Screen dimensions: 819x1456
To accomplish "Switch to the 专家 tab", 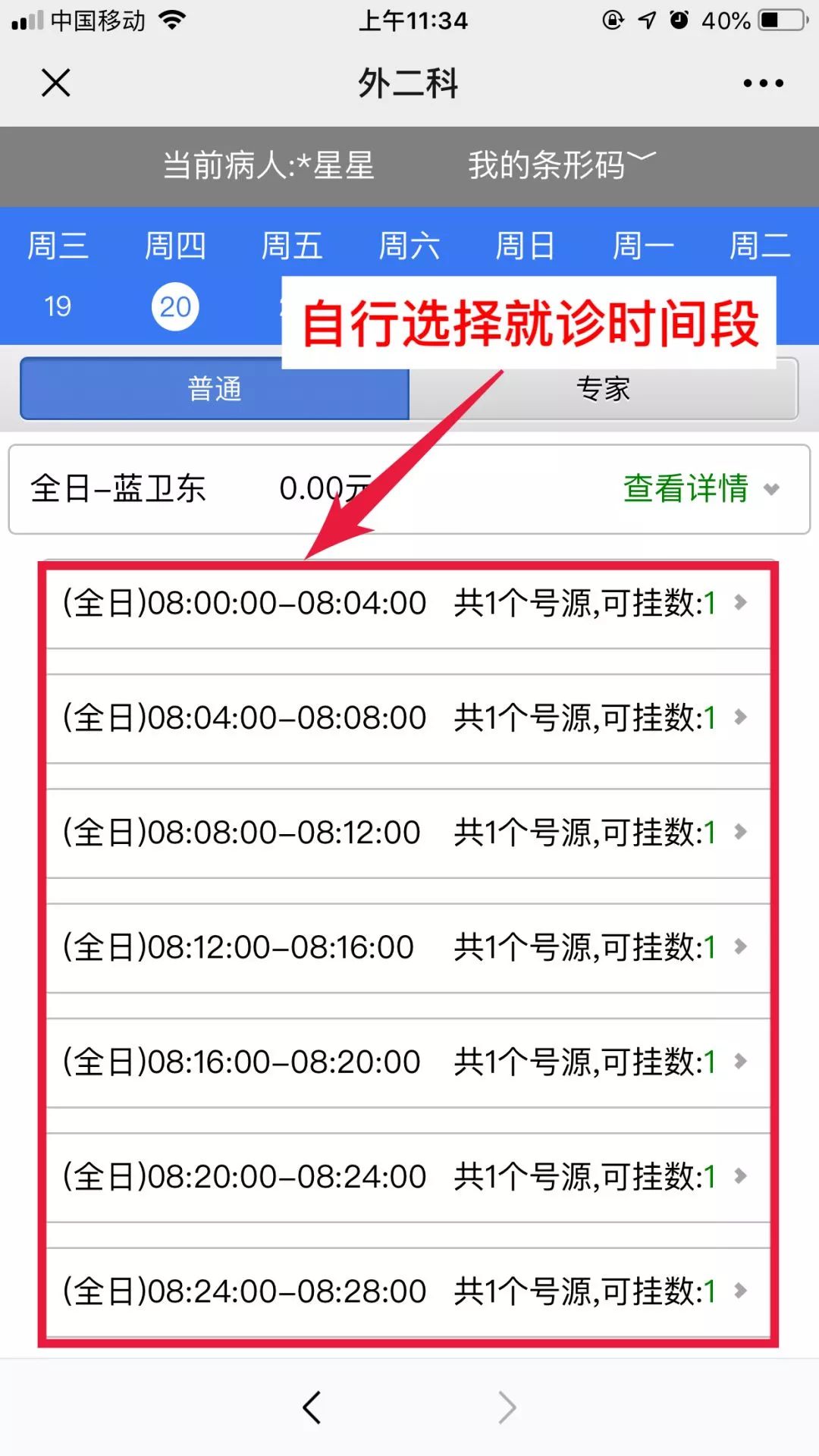I will 604,388.
